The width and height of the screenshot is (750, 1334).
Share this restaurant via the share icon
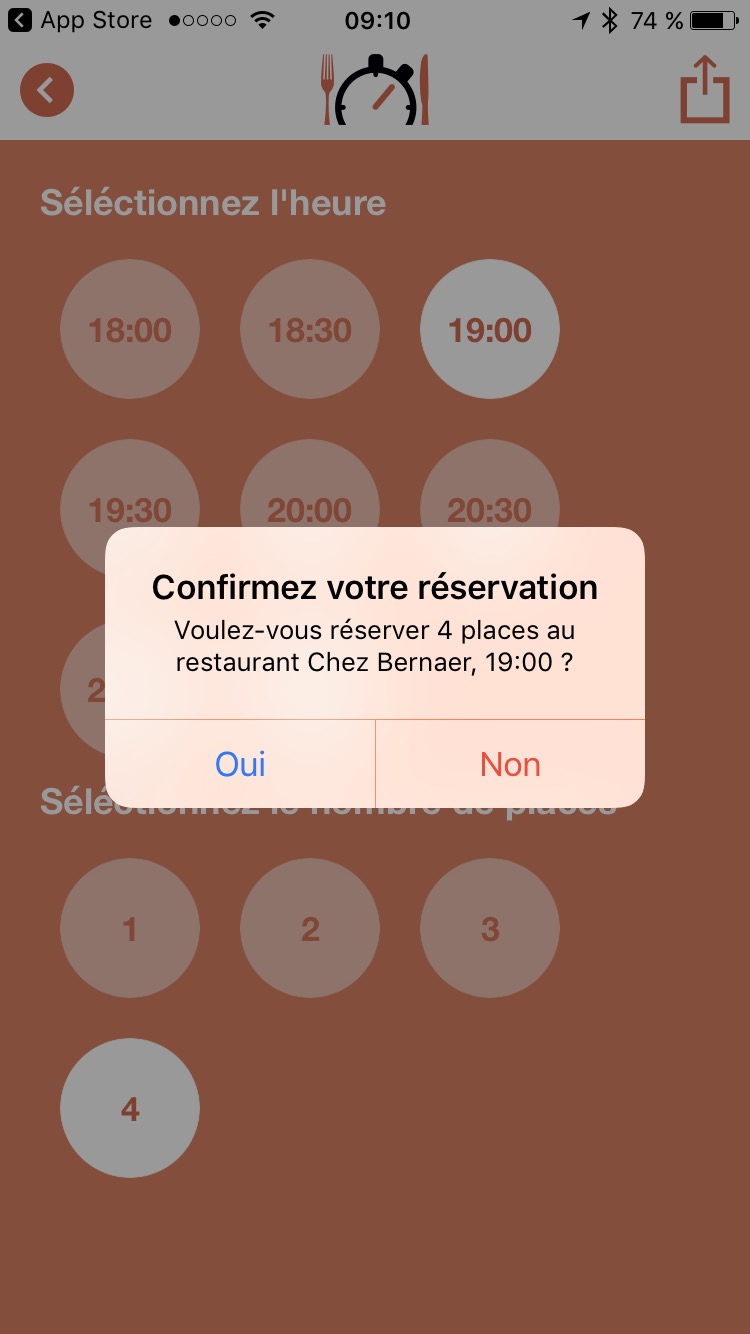(705, 90)
